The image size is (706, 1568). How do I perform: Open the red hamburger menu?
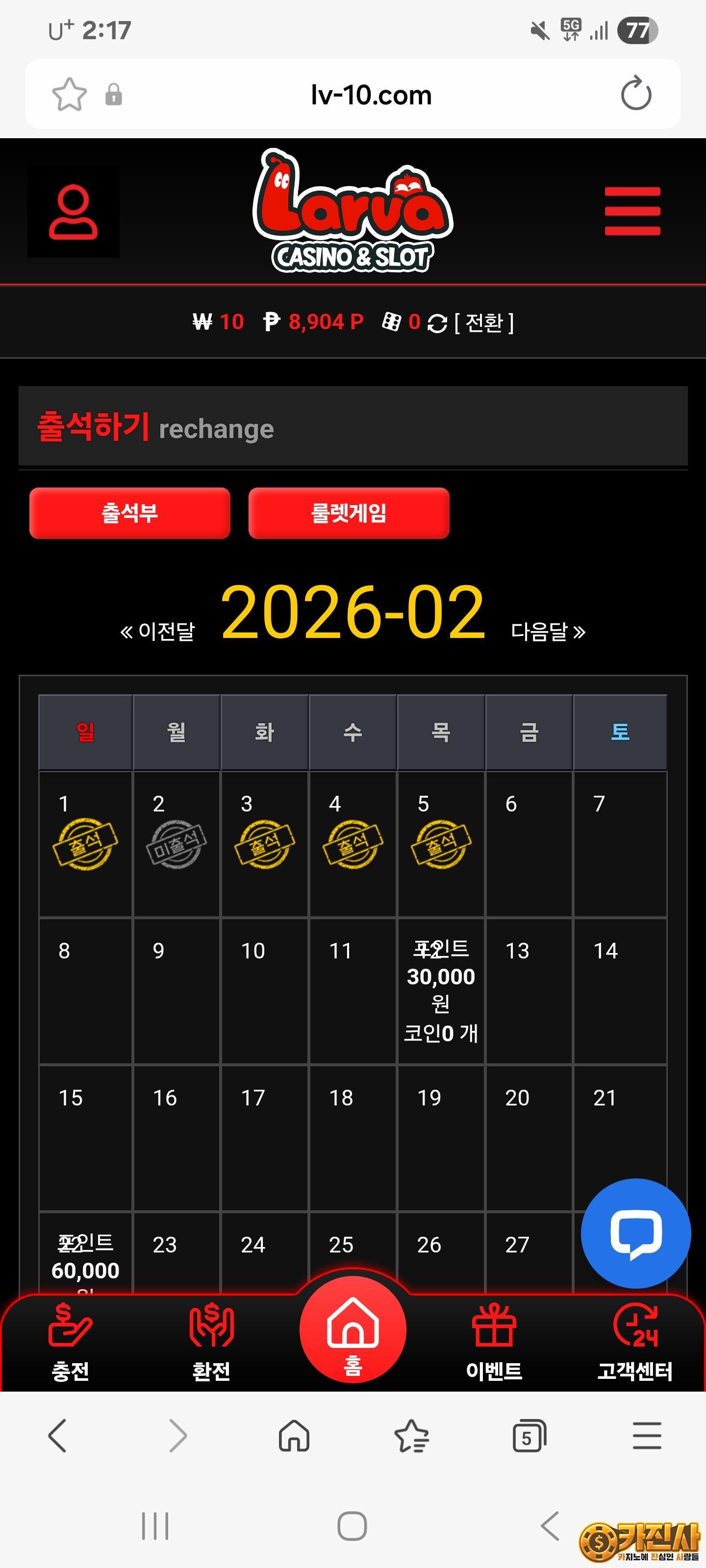[x=631, y=211]
